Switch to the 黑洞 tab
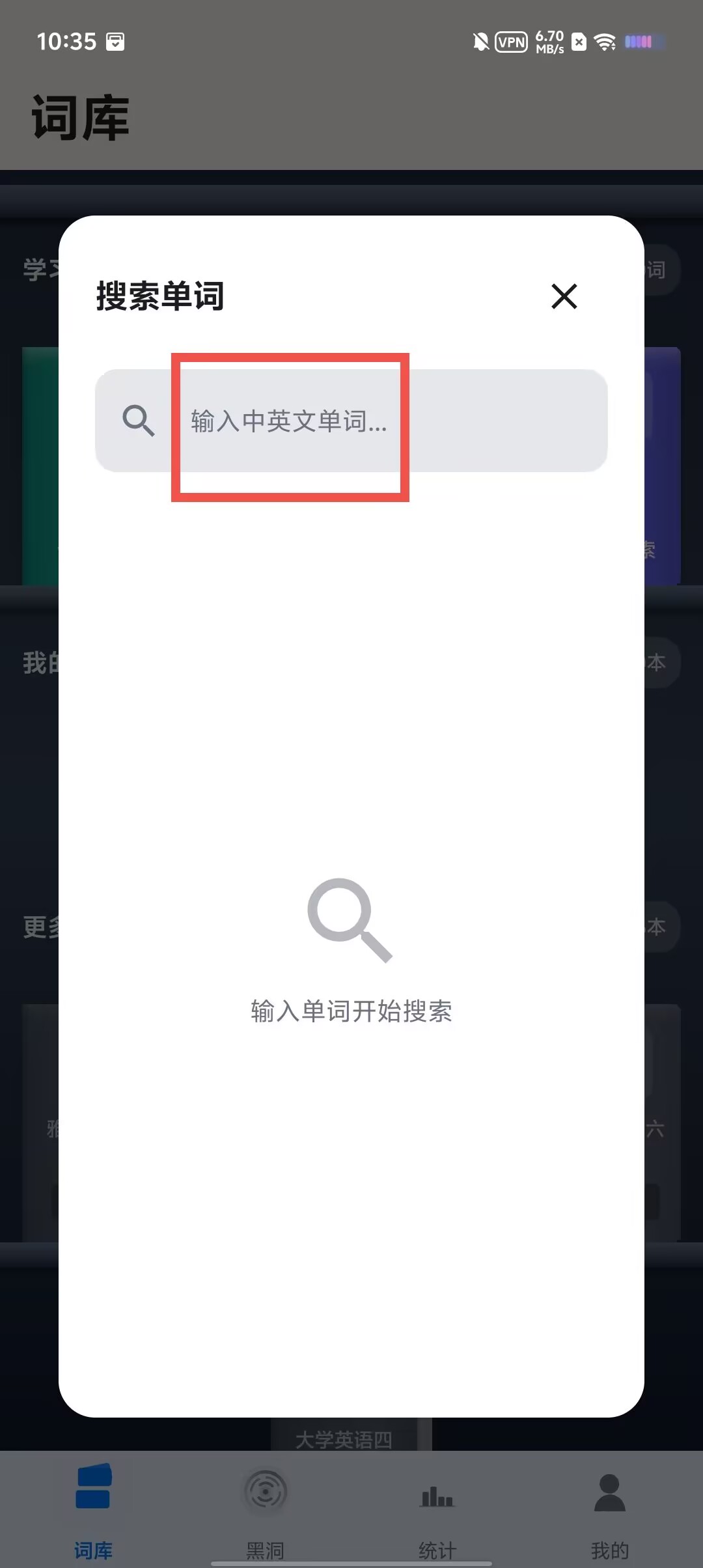The width and height of the screenshot is (703, 1568). 265,1511
